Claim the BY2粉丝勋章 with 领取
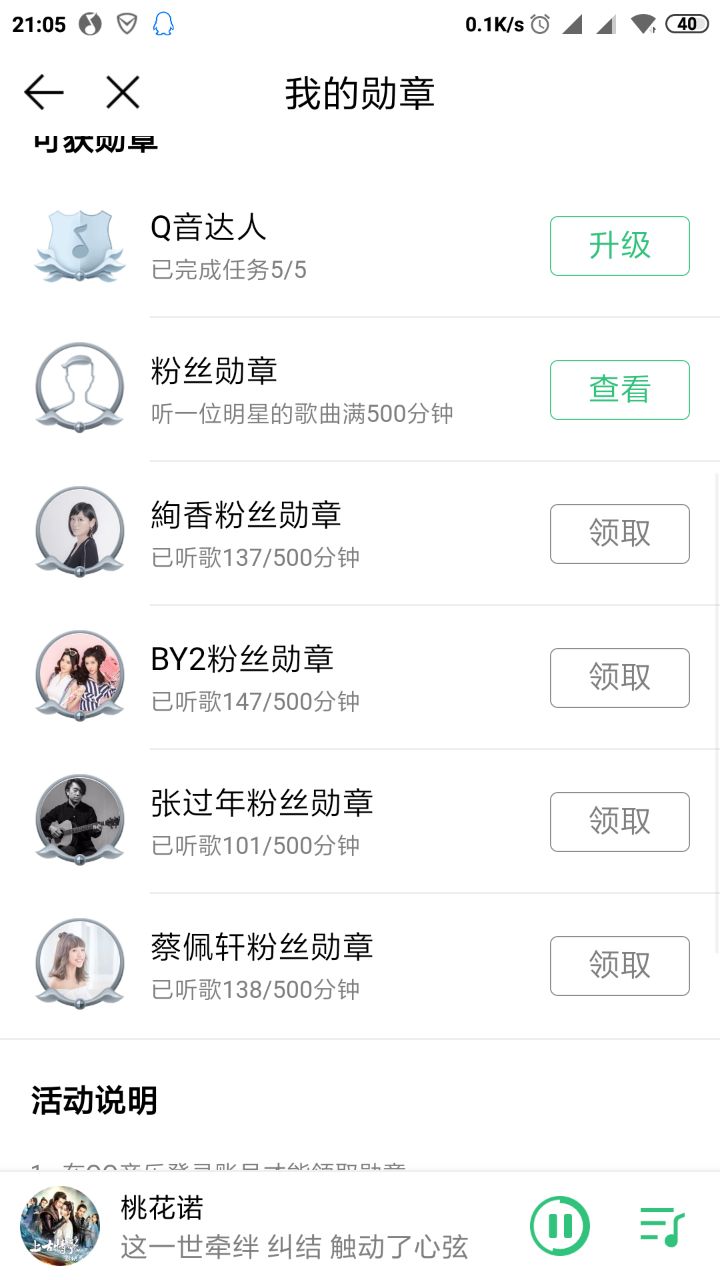720x1280 pixels. 619,678
